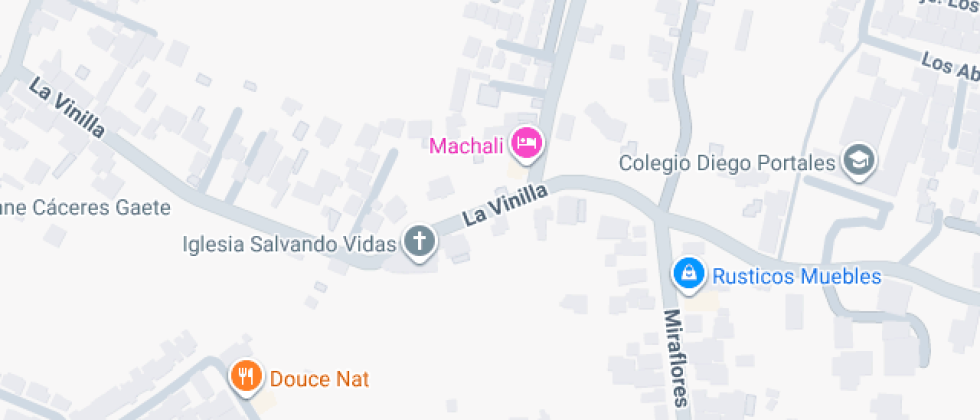Screen dimensions: 980x420
Task: Open the Machali hotel marker
Action: 526,145
